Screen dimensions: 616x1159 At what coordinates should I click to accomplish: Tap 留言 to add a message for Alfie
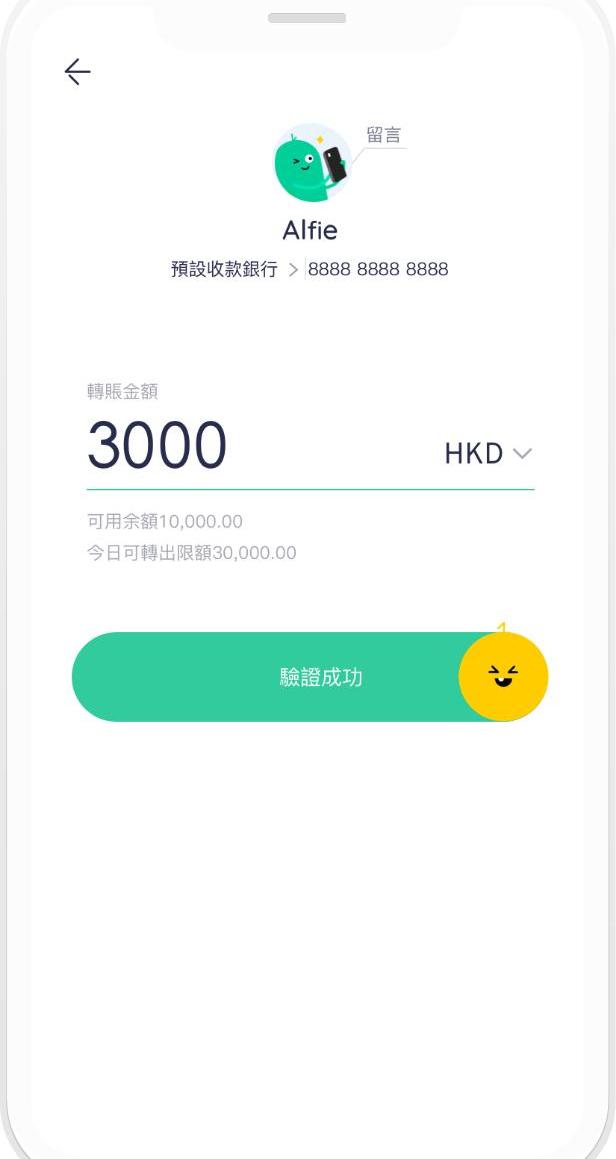[x=383, y=136]
